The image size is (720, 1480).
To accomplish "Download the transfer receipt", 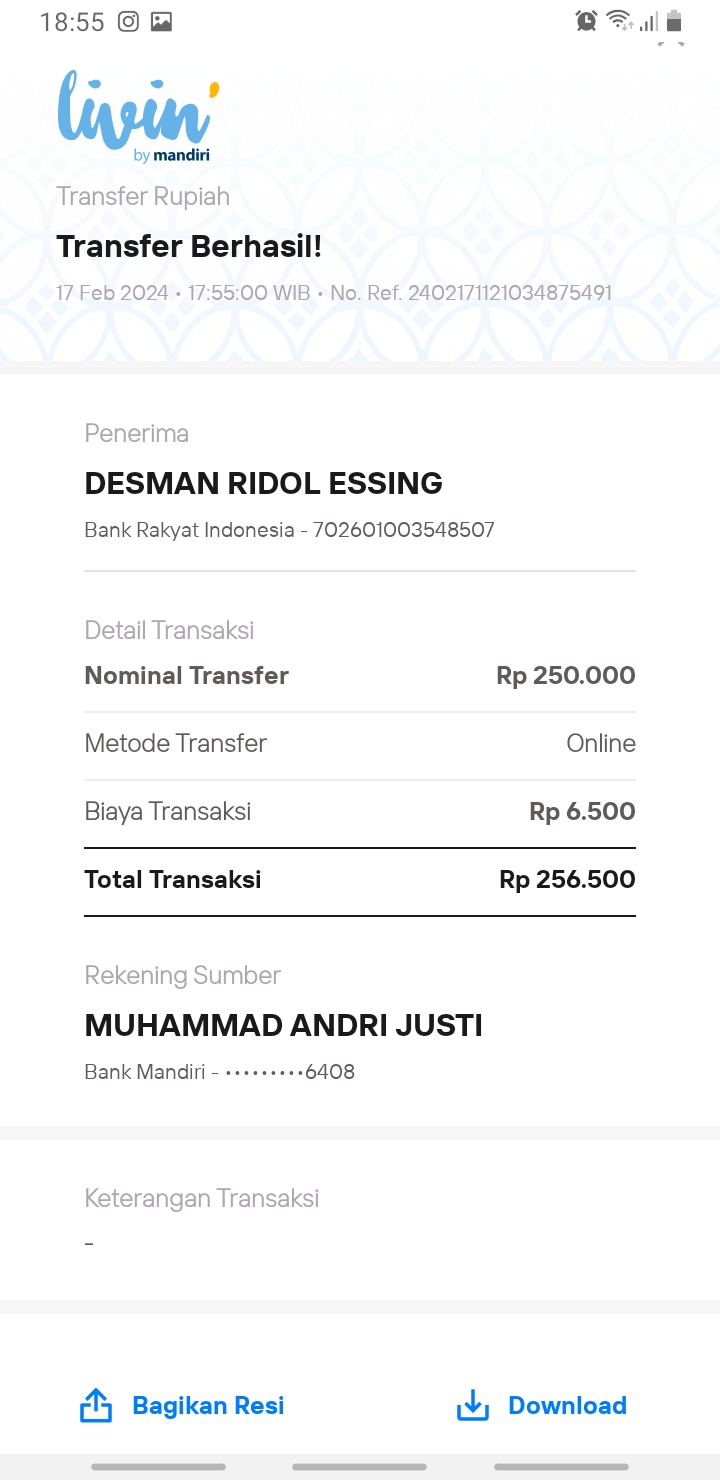I will [541, 1406].
